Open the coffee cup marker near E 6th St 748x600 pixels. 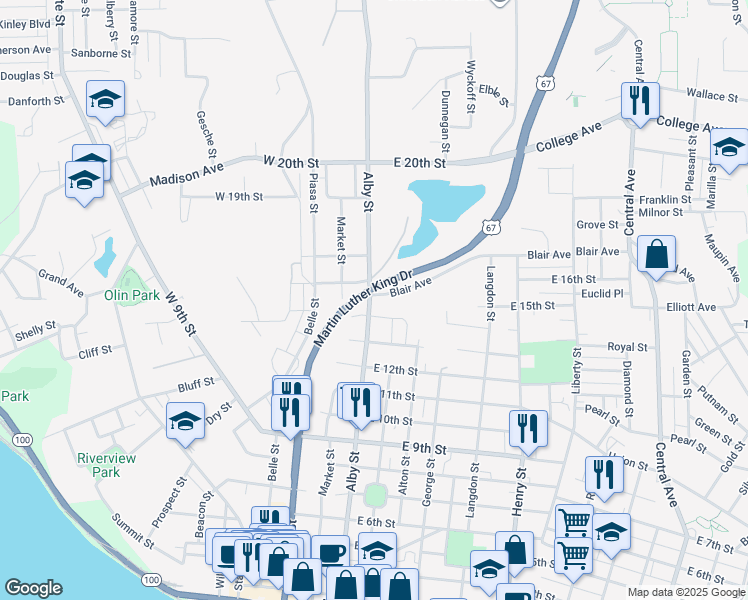(330, 553)
